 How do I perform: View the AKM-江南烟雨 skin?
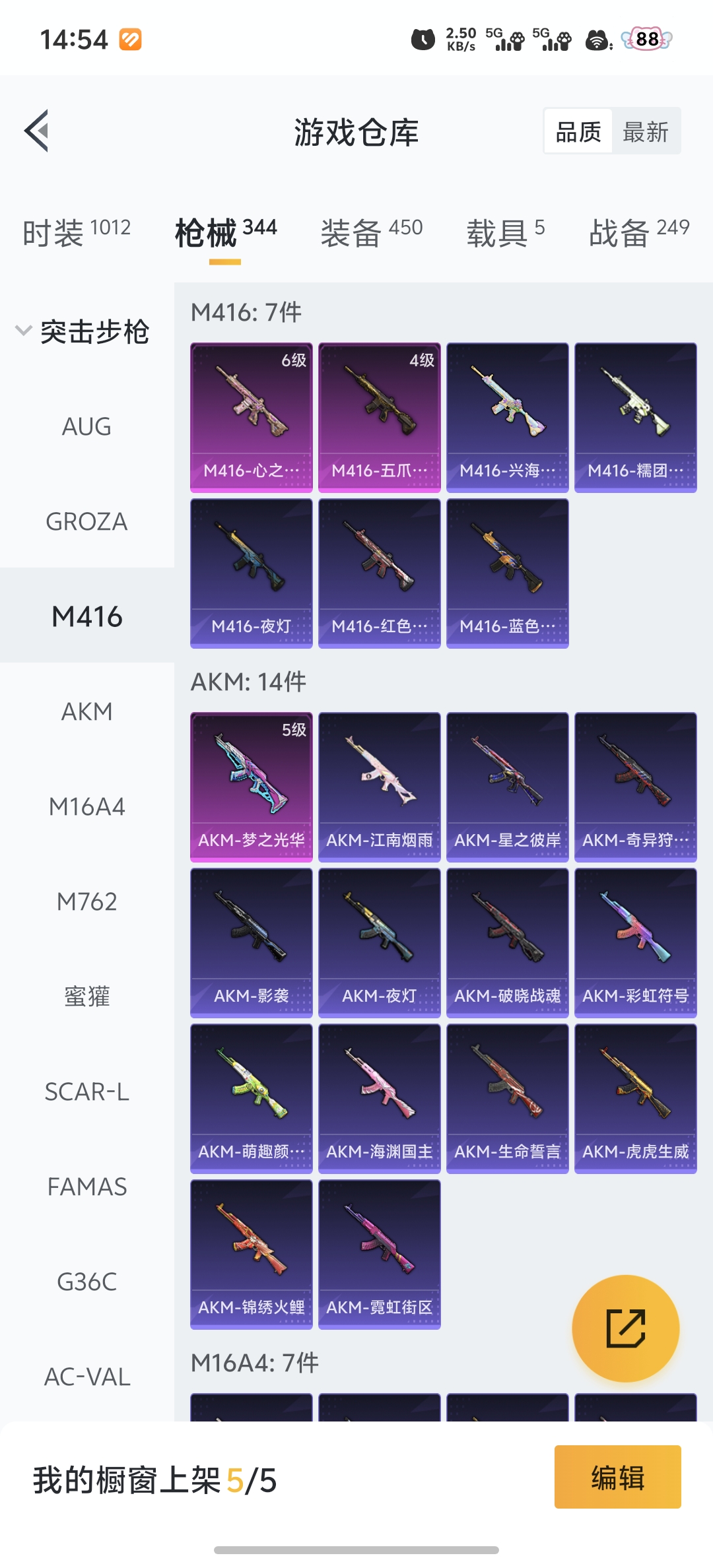point(380,787)
